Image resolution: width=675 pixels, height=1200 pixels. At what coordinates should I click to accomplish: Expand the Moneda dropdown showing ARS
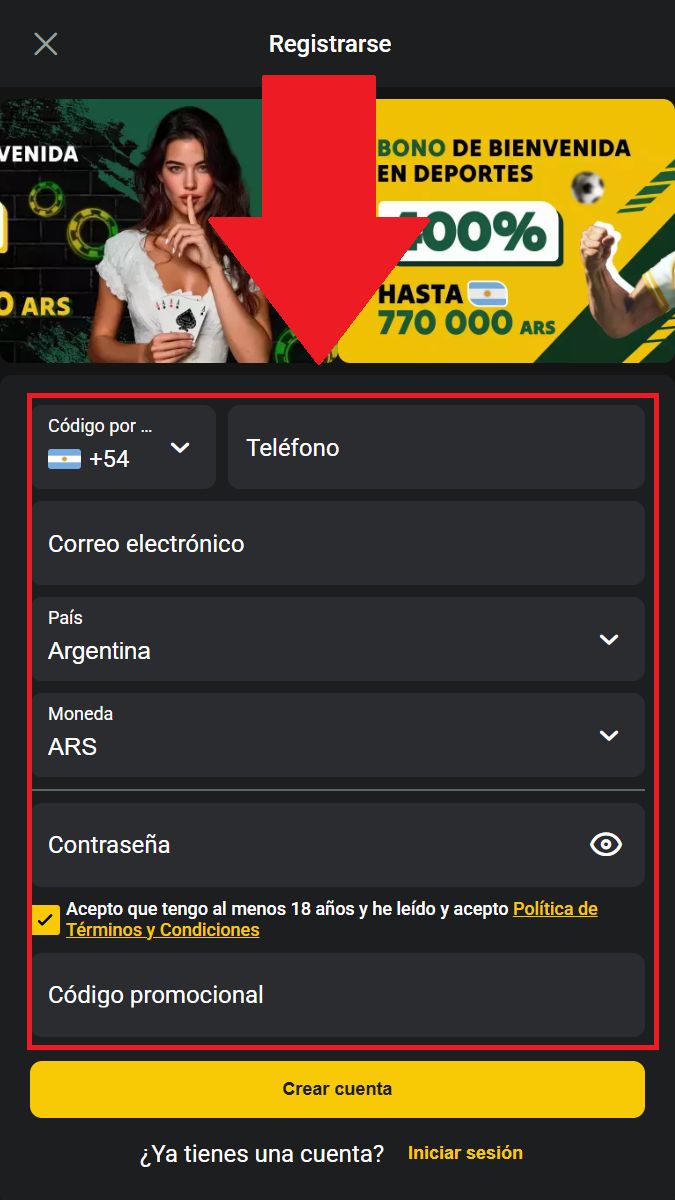(x=338, y=736)
